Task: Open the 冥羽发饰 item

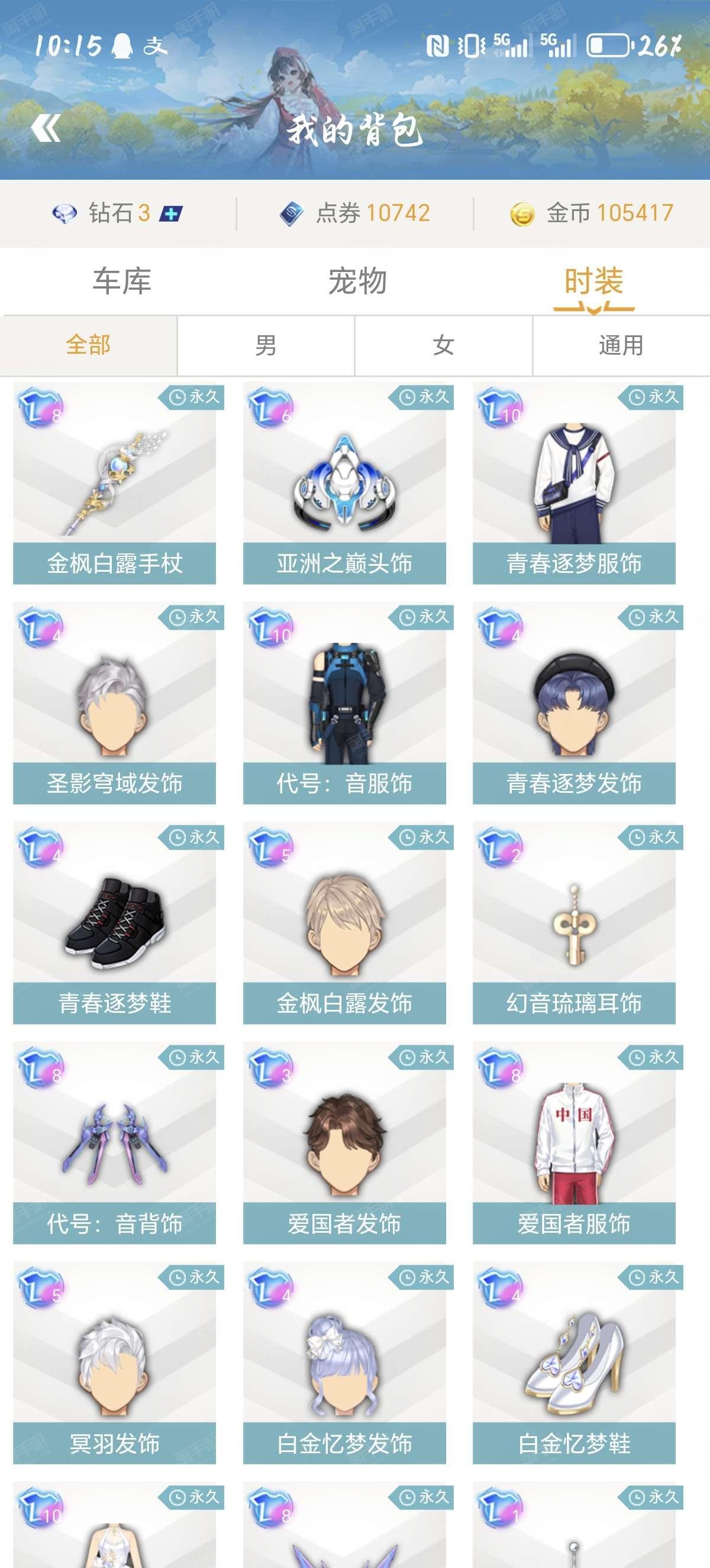Action: pyautogui.click(x=114, y=1363)
